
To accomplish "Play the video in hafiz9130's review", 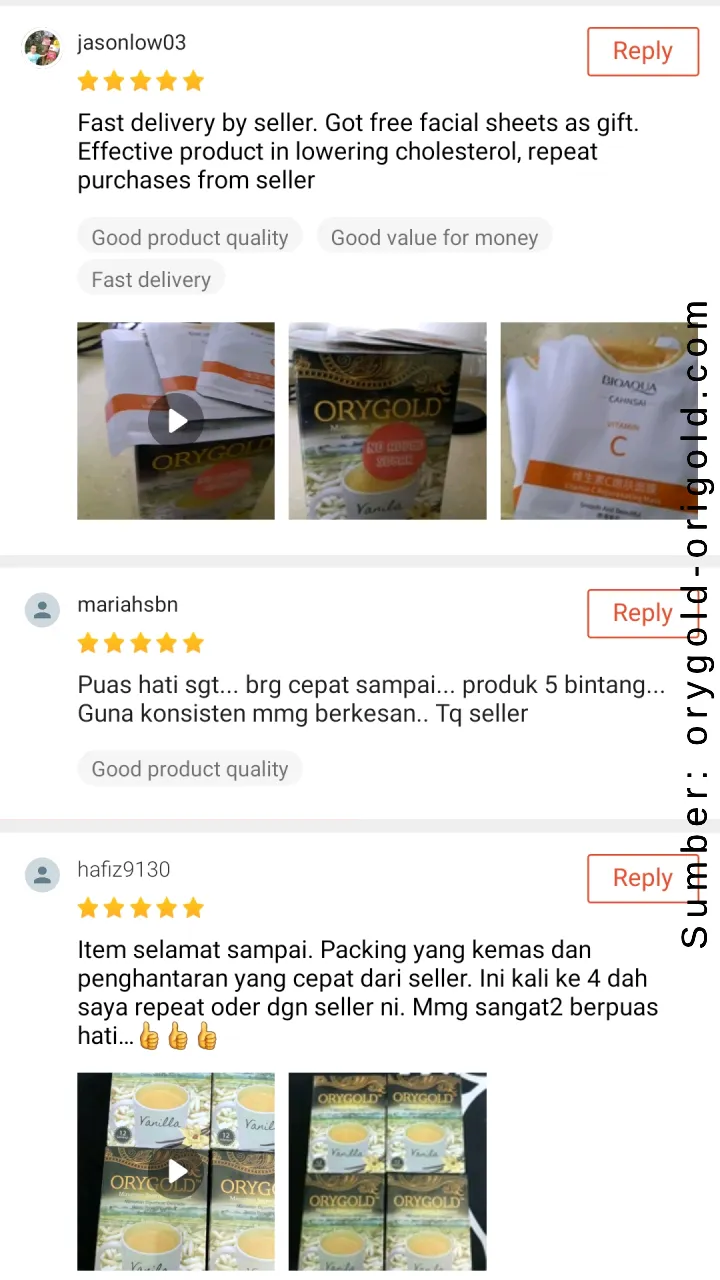I will (x=176, y=1171).
